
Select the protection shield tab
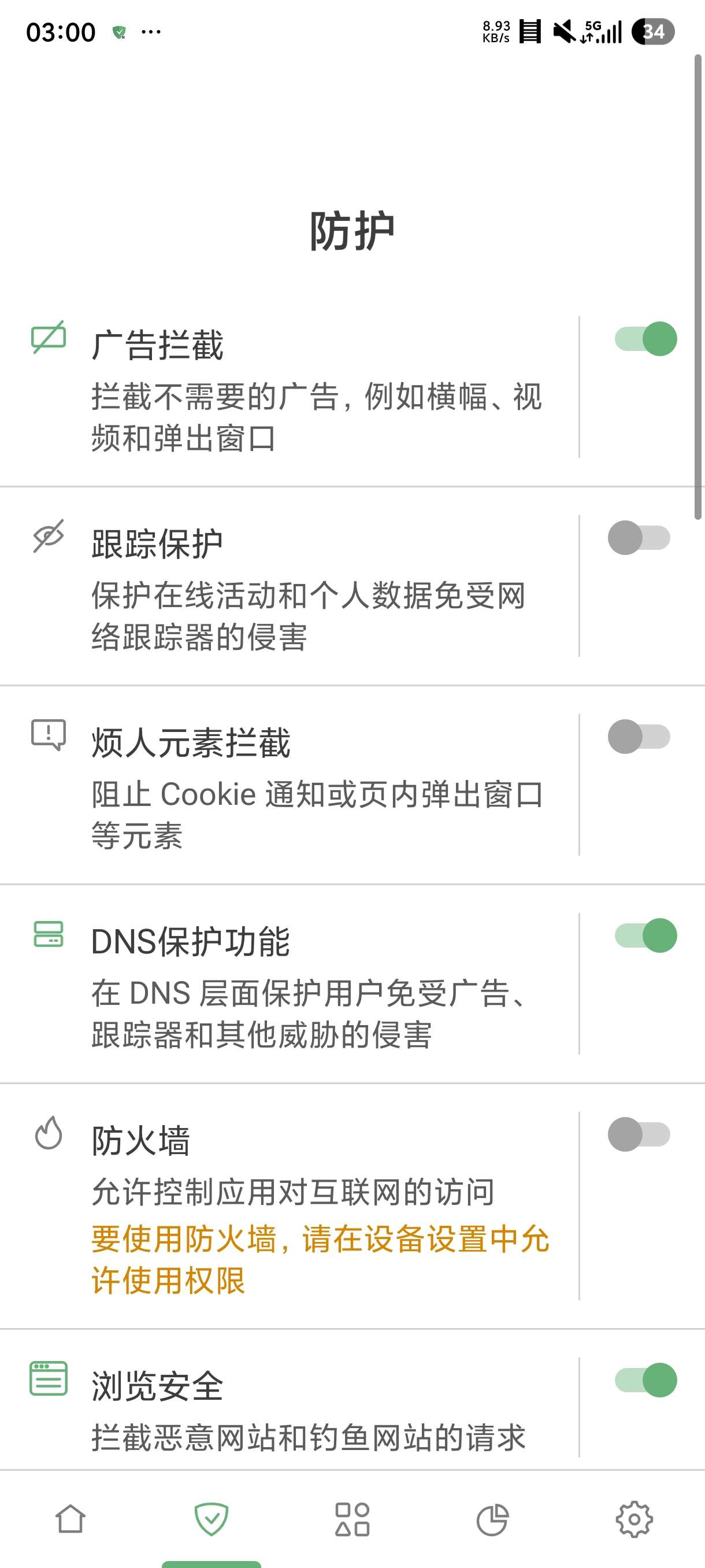[x=211, y=1519]
